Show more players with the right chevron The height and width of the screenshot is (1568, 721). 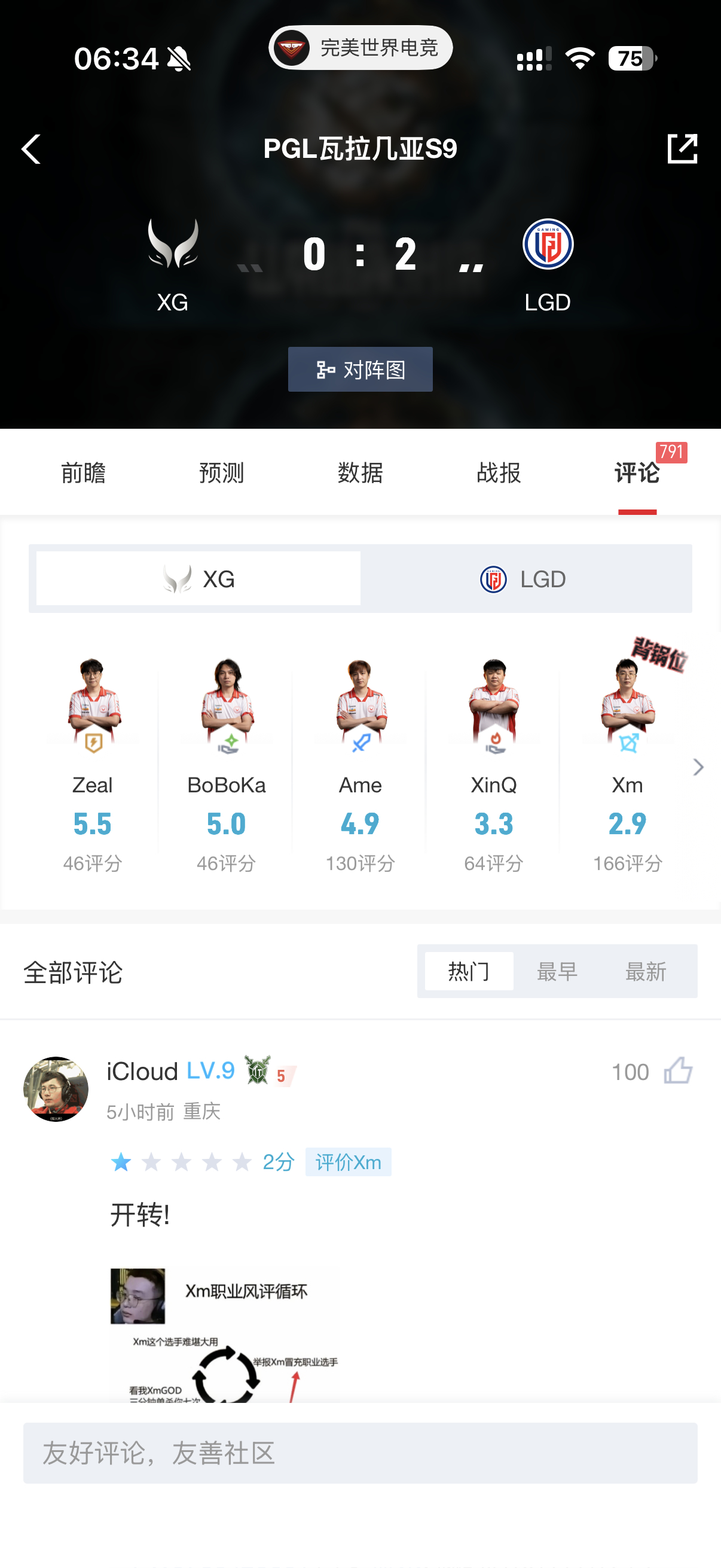pyautogui.click(x=698, y=767)
